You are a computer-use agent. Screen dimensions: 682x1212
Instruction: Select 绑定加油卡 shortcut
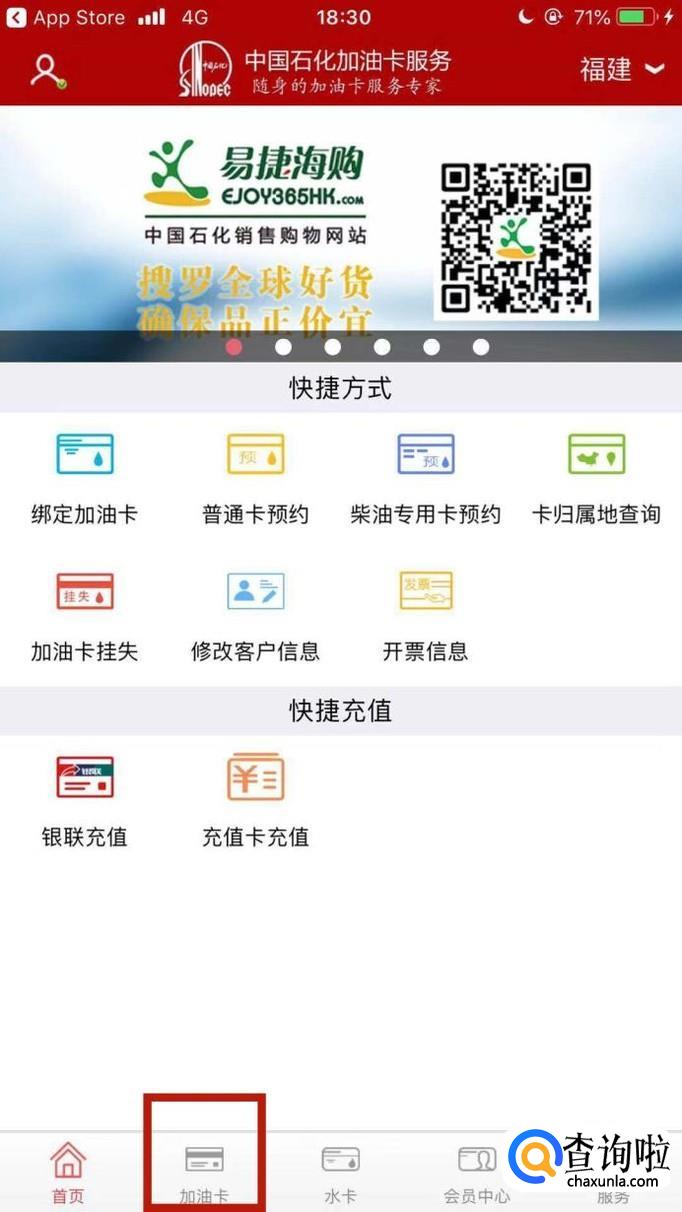click(84, 478)
